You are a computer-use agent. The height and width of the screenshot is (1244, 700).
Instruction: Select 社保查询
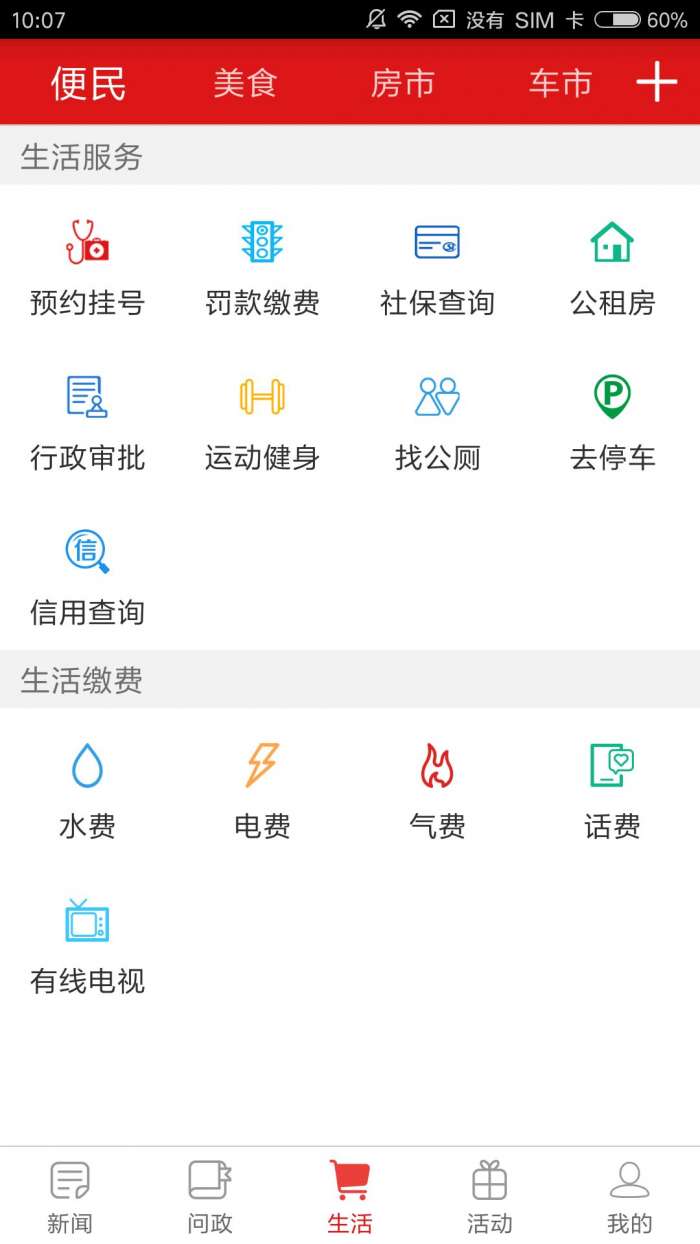437,268
